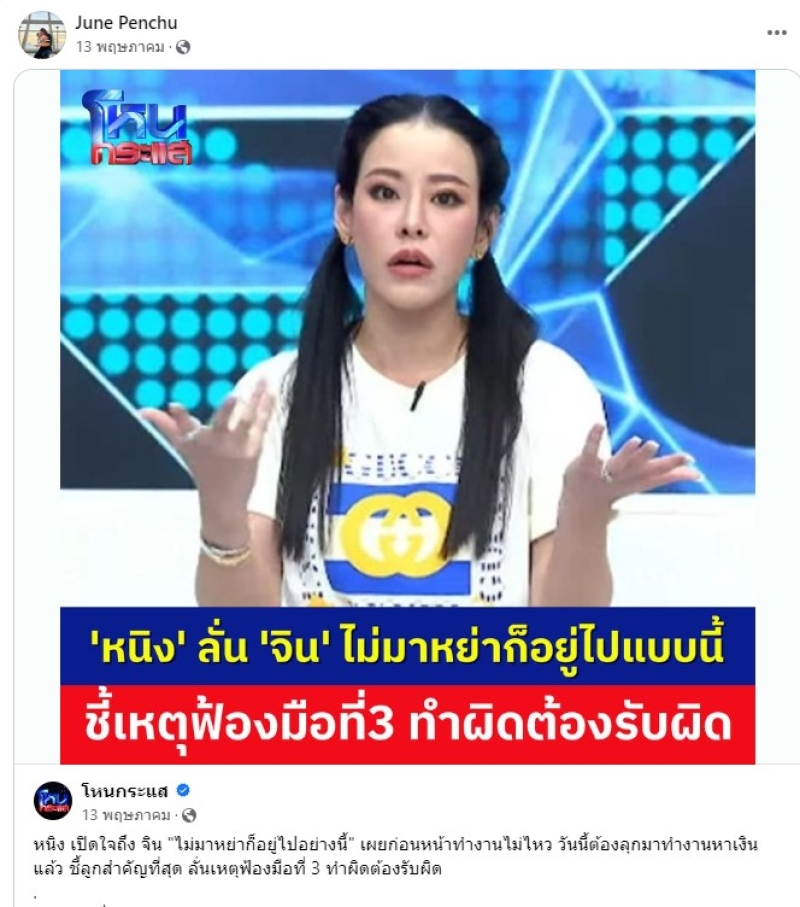Open June Penchu's profile picture
The height and width of the screenshot is (907, 800).
[x=41, y=35]
